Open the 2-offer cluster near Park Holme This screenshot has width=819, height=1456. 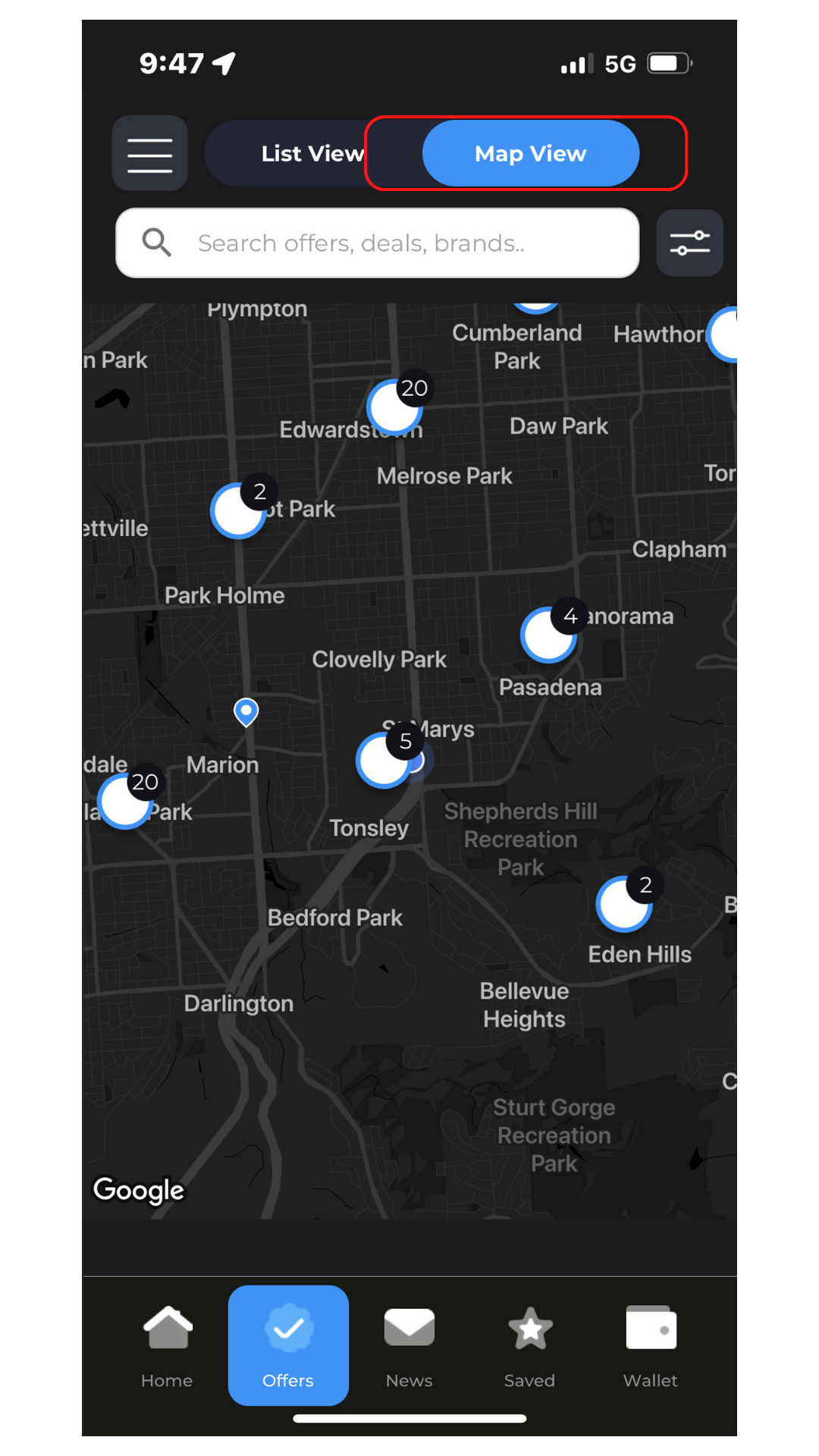(238, 510)
